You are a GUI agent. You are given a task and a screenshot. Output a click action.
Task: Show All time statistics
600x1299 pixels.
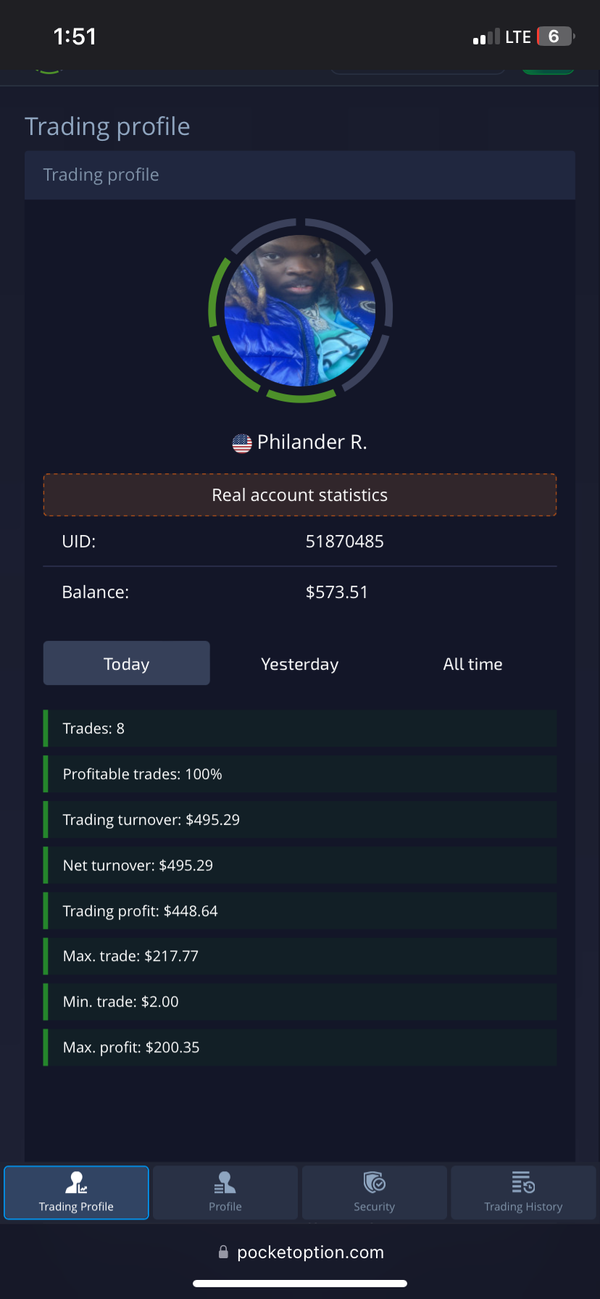click(472, 664)
